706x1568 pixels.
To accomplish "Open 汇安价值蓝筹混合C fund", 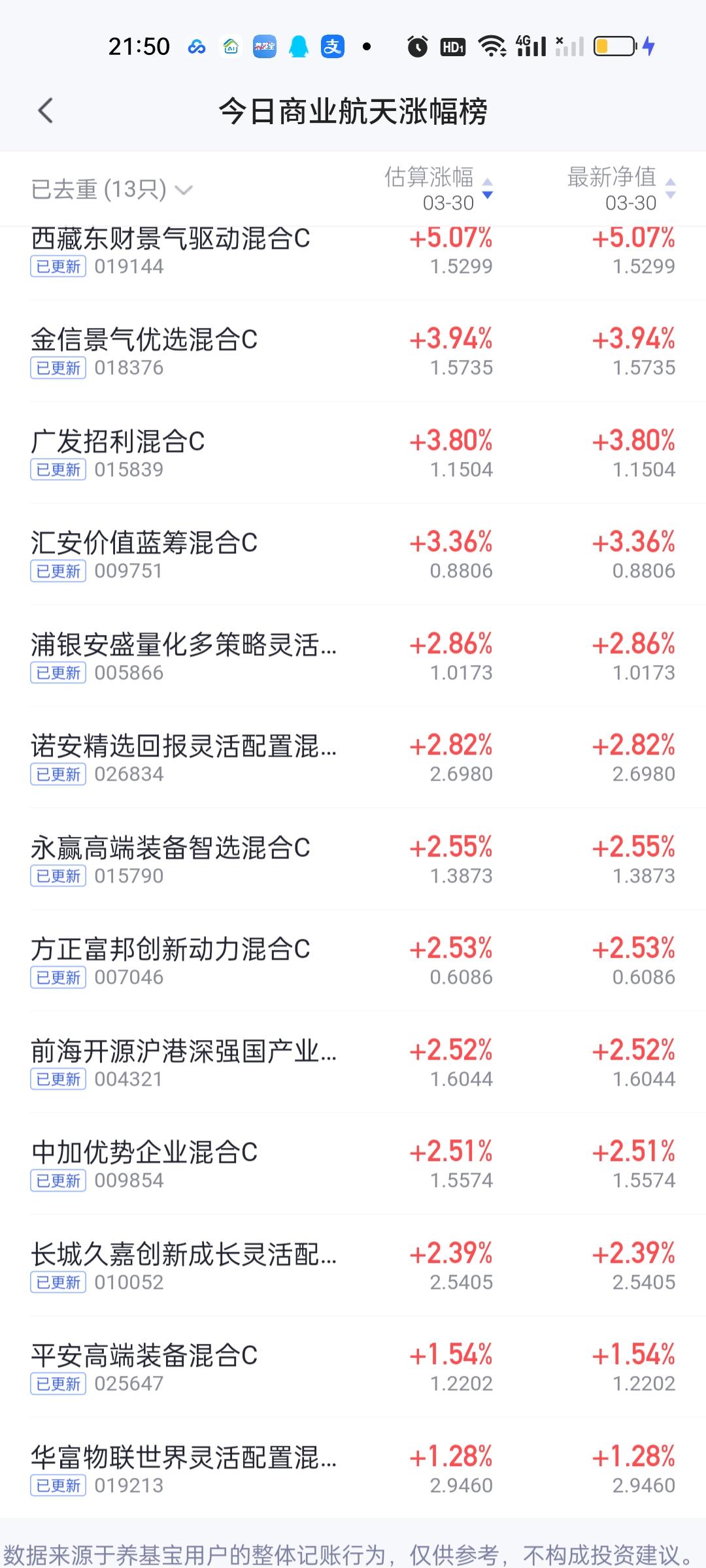I will point(353,555).
